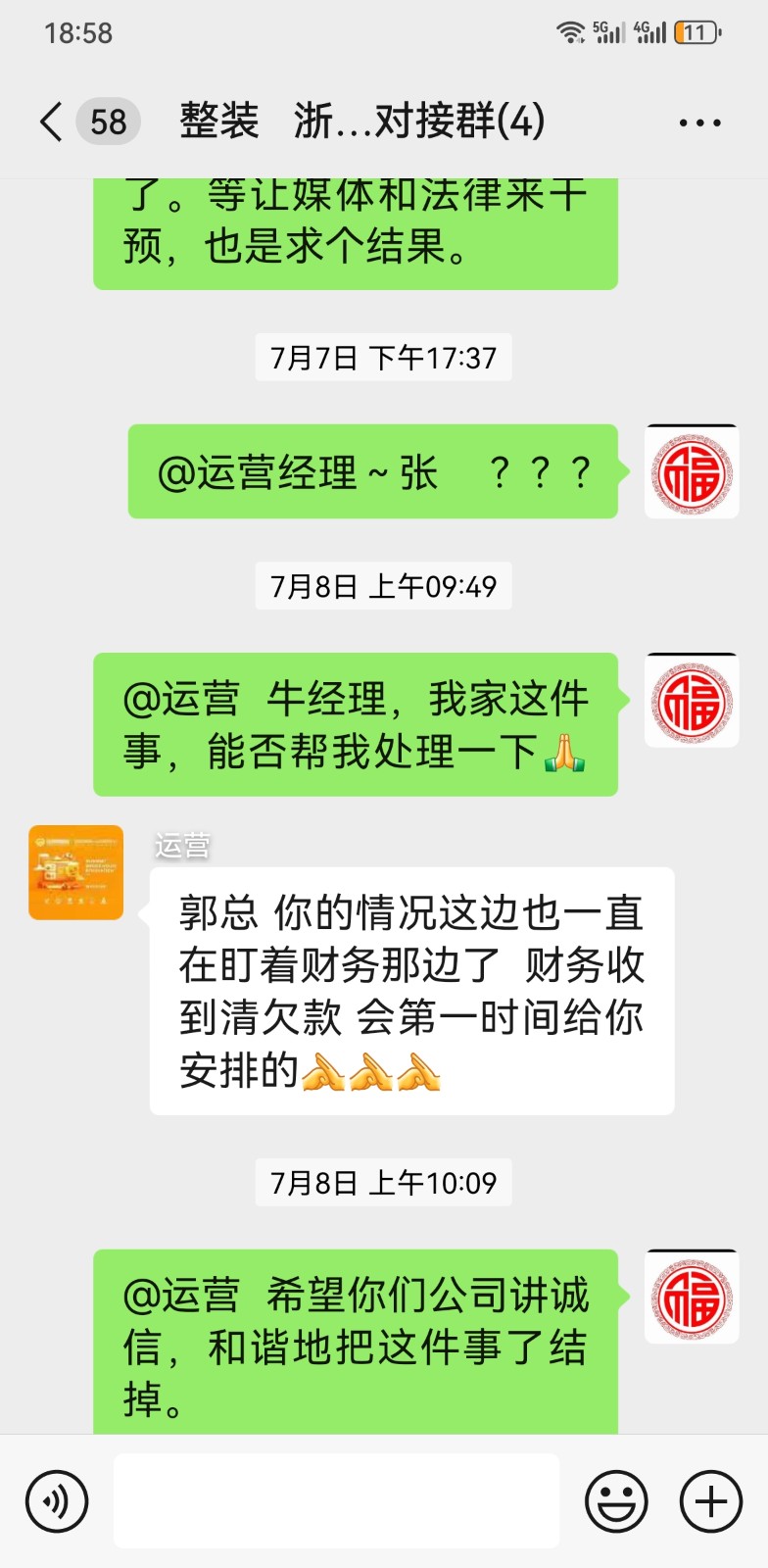Screen dimensions: 768x1568
Task: Open the emoji sticker panel
Action: click(x=616, y=1501)
